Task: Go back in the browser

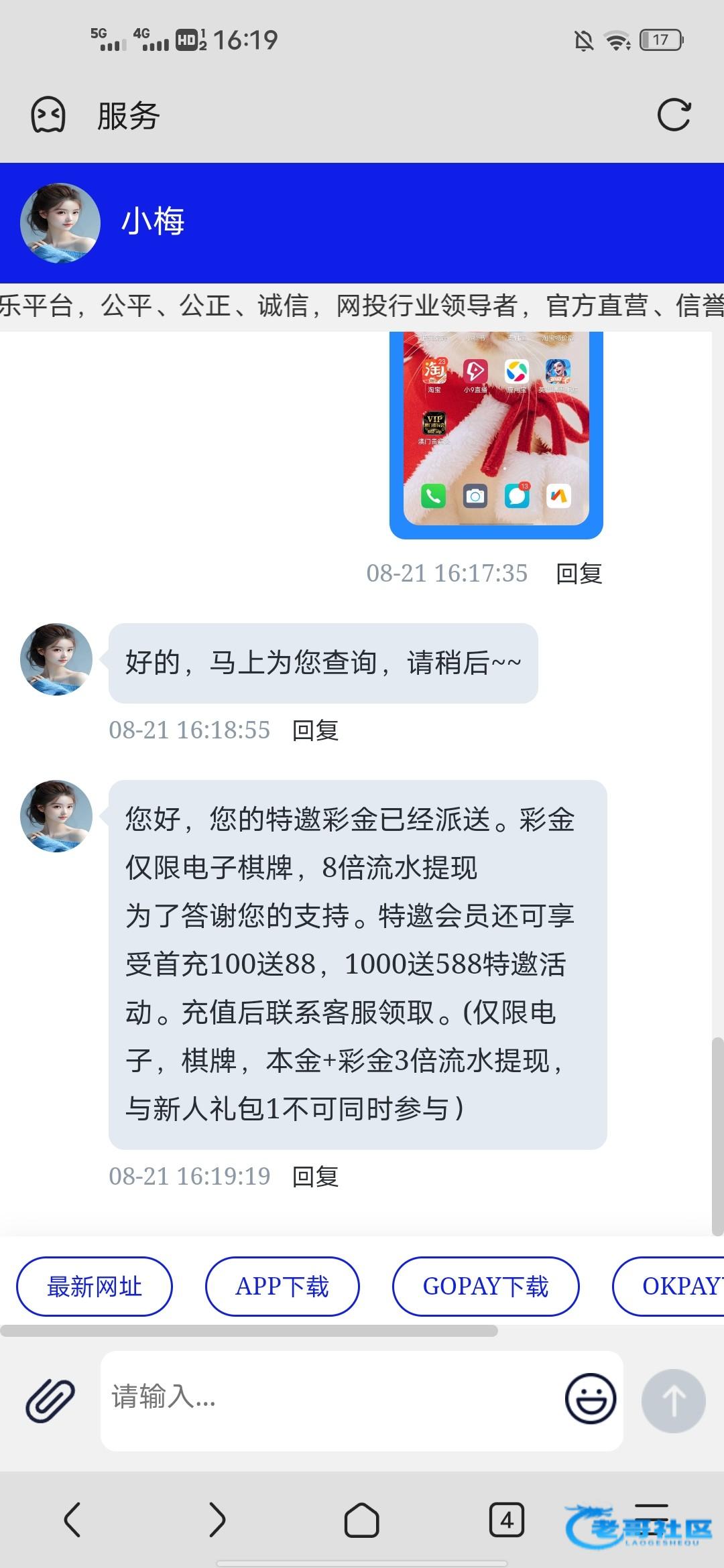Action: (x=72, y=1519)
